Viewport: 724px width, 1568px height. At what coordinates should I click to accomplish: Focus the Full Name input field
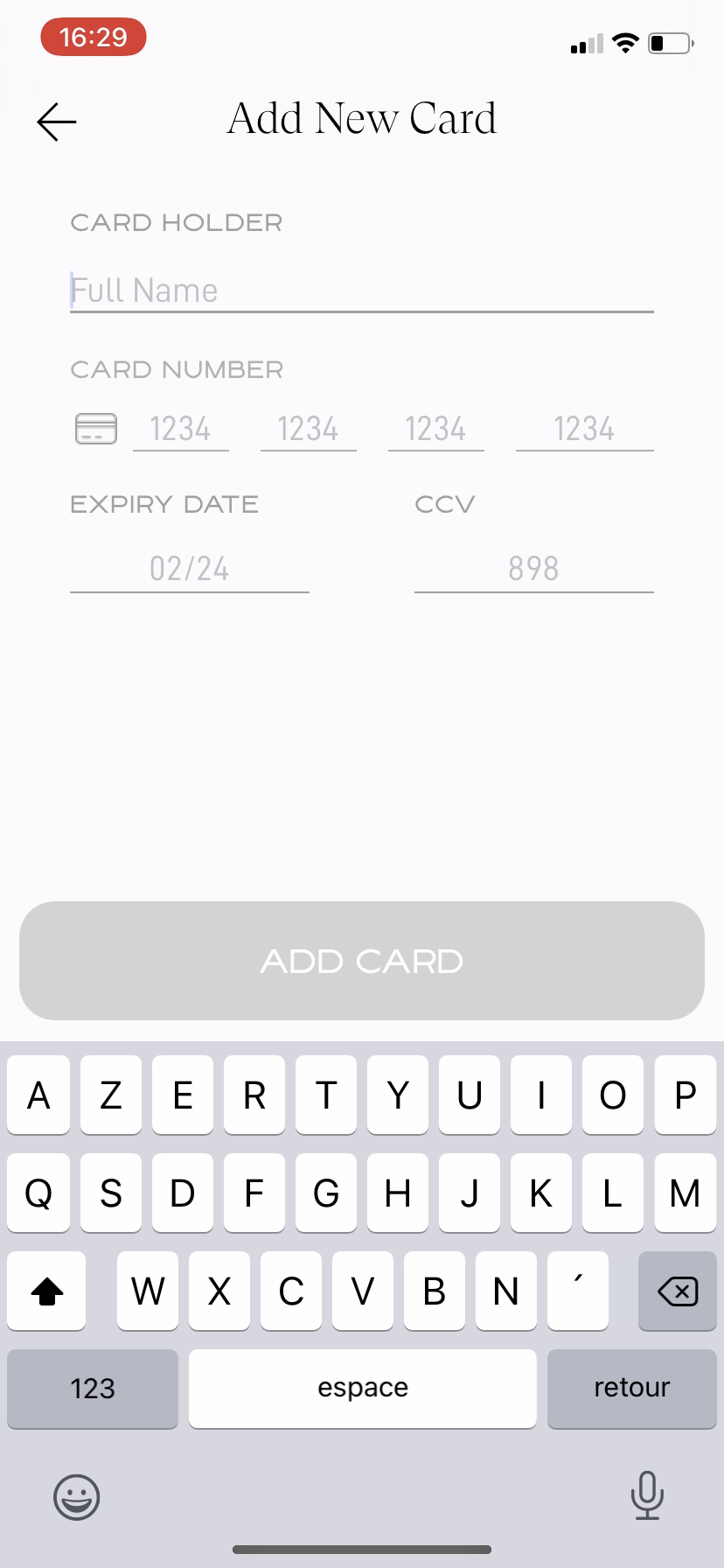coord(362,290)
